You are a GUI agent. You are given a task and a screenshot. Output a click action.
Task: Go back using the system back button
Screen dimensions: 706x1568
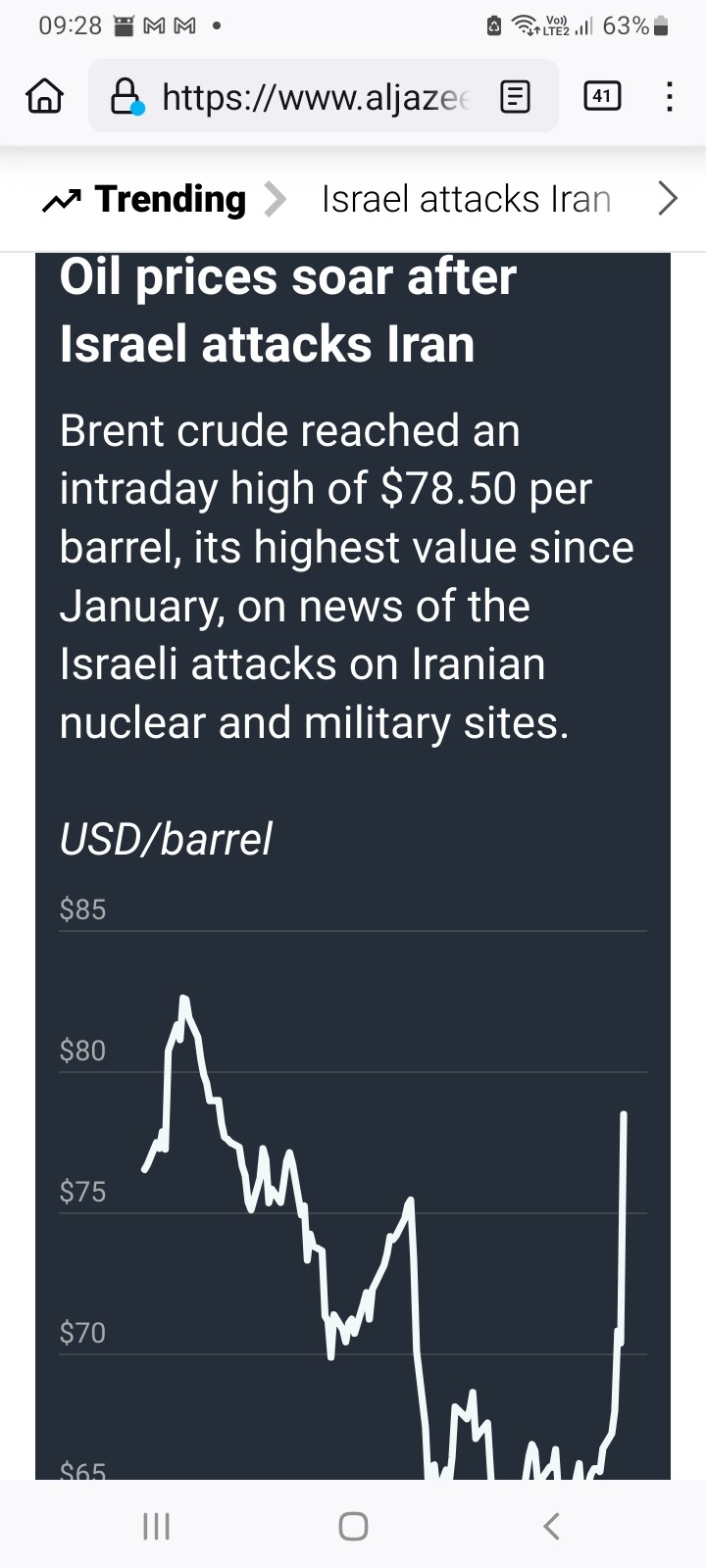tap(551, 1525)
